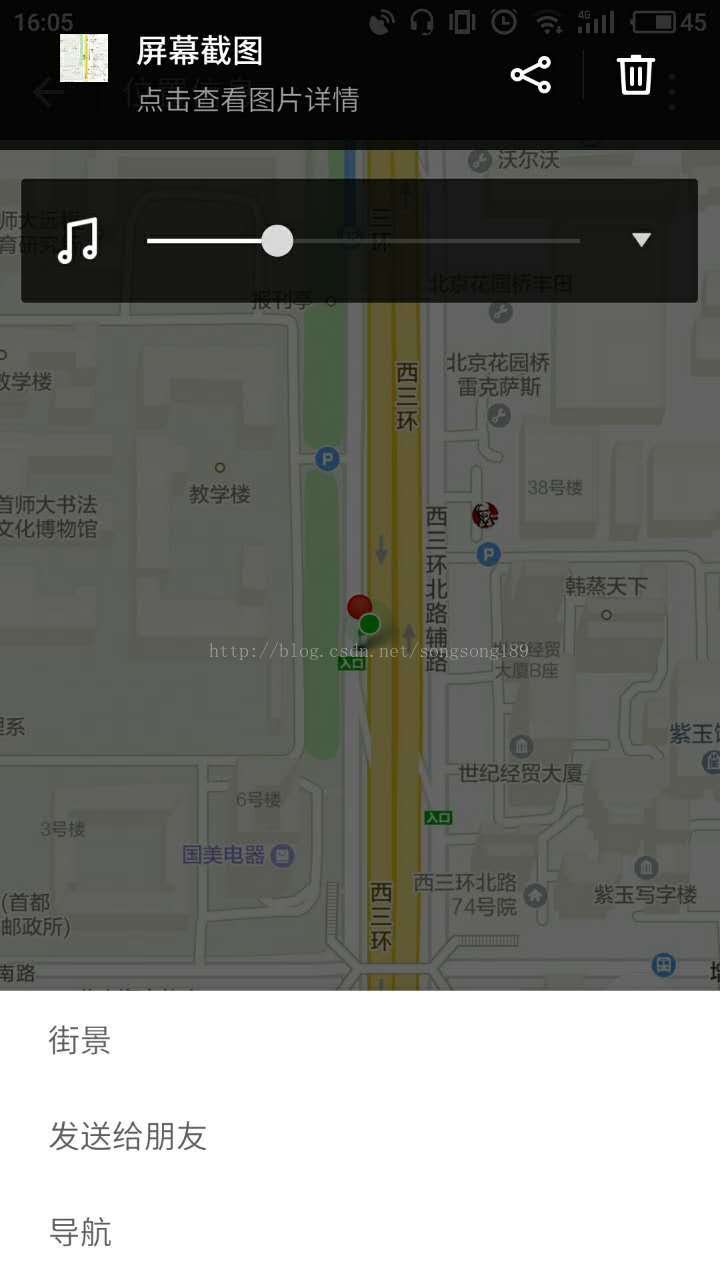This screenshot has width=720, height=1280.
Task: Choose 发送给朋友 to send the location
Action: point(128,1136)
